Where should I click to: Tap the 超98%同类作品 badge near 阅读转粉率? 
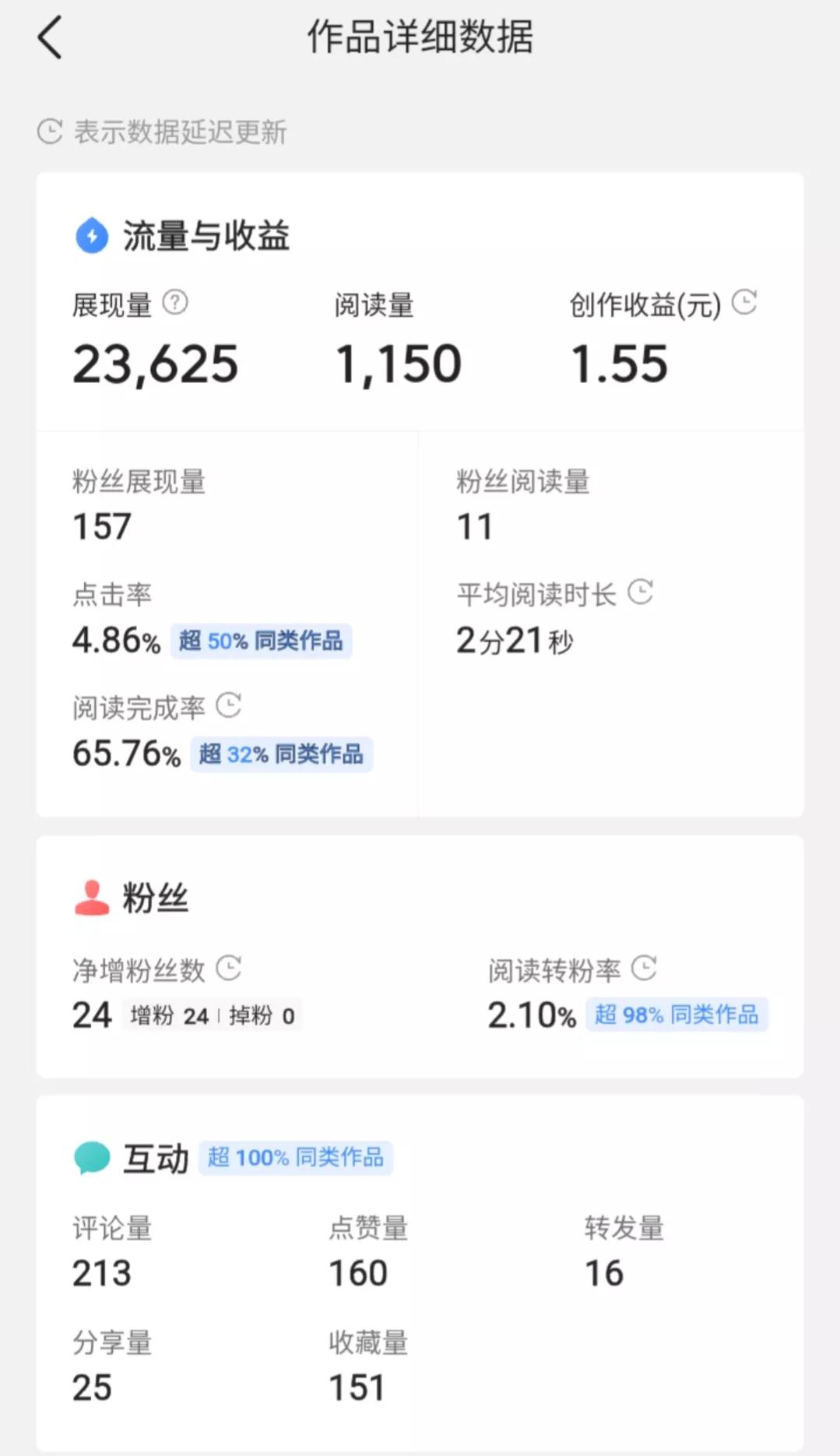coord(677,1015)
